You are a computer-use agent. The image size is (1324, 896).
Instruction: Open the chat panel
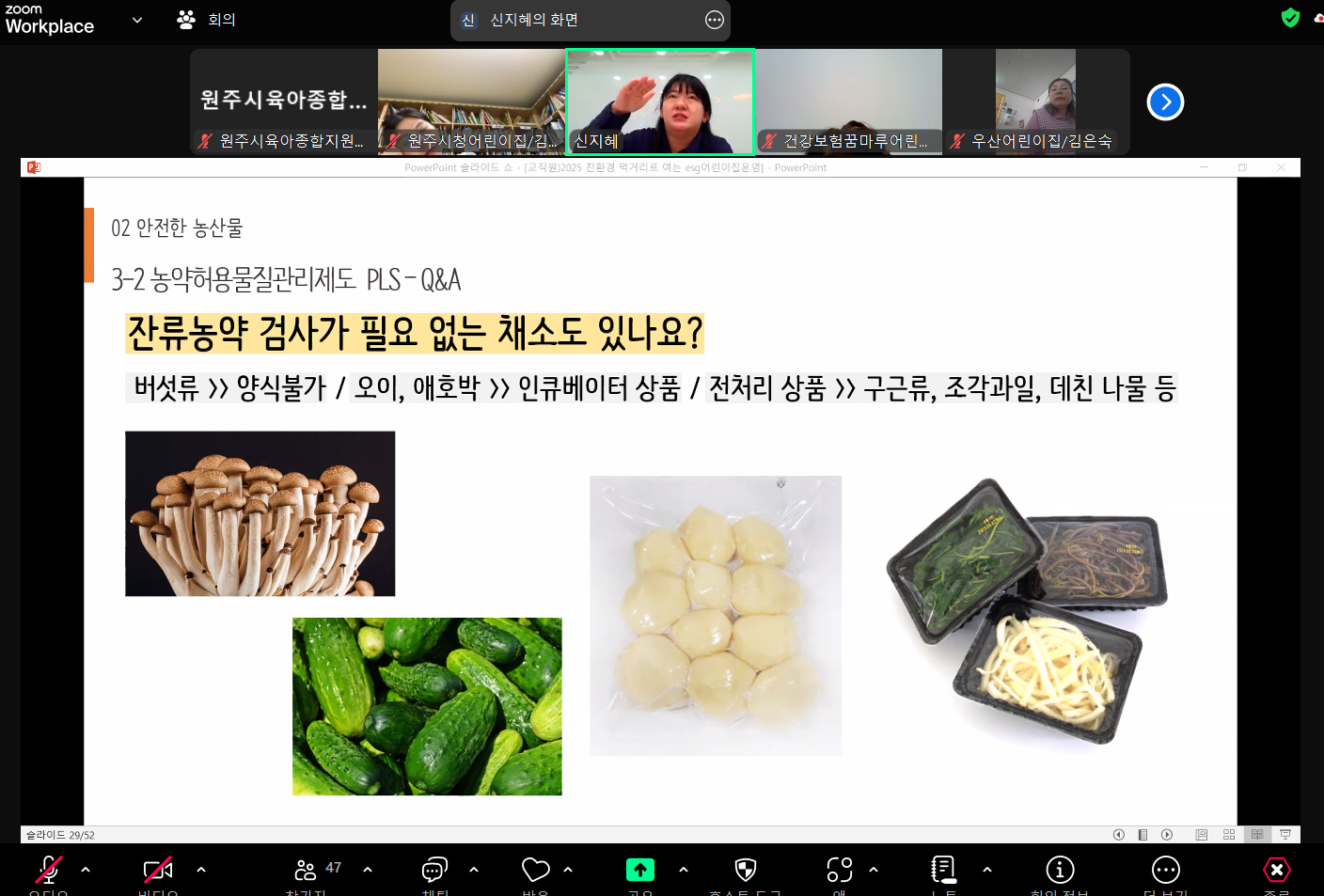434,870
